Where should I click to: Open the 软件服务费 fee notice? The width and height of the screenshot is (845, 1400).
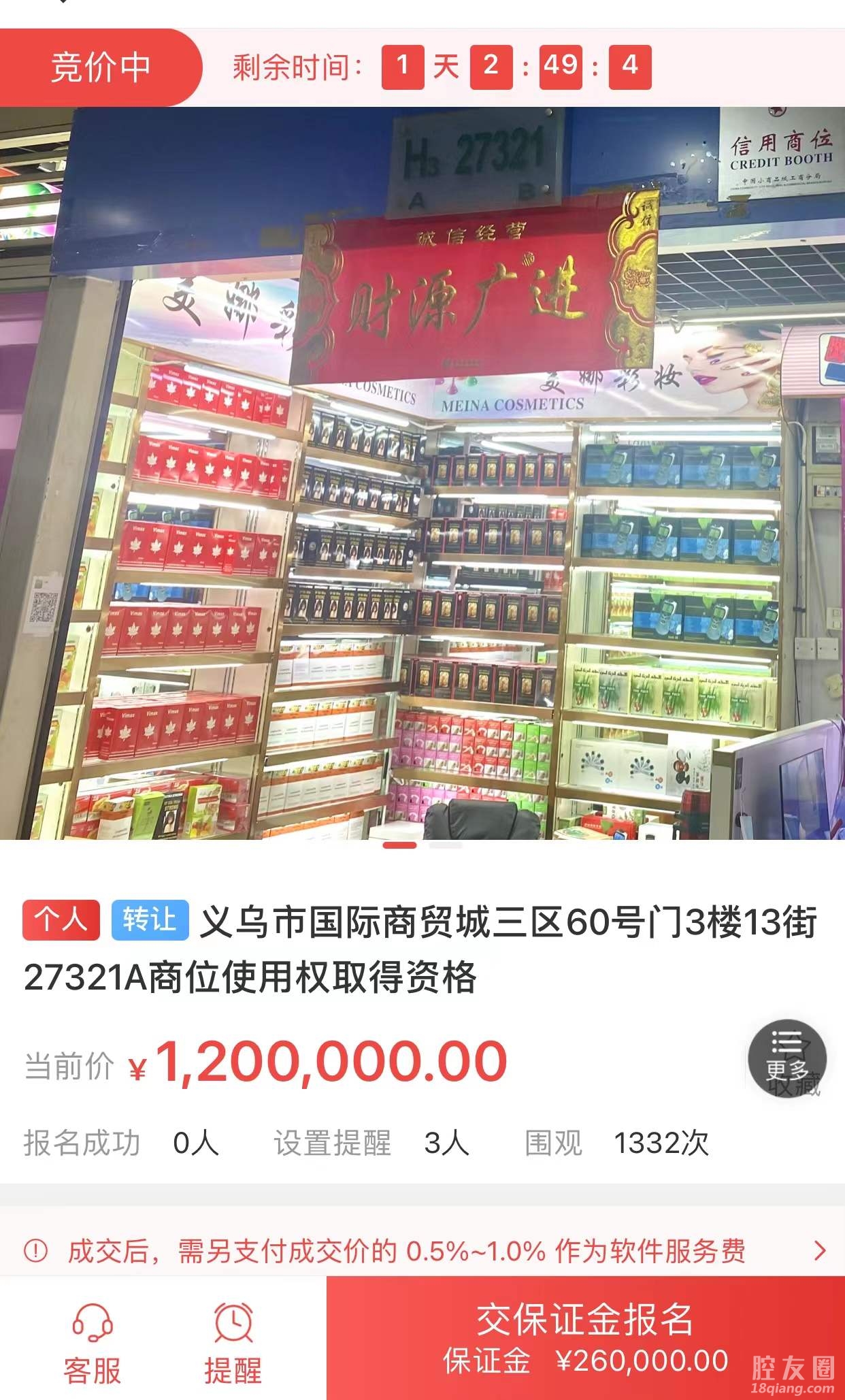click(x=422, y=1251)
